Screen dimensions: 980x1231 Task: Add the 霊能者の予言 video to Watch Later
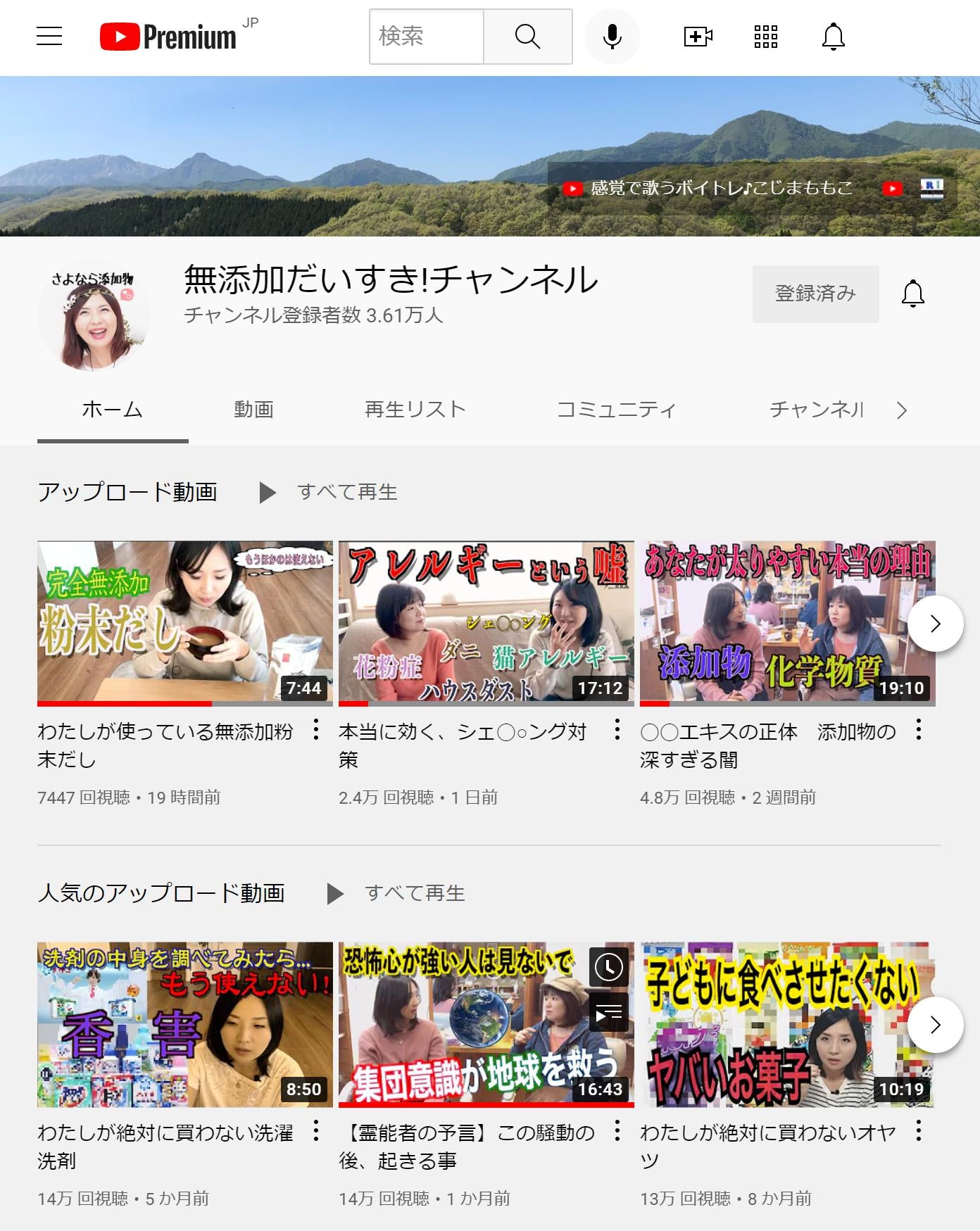(x=608, y=967)
